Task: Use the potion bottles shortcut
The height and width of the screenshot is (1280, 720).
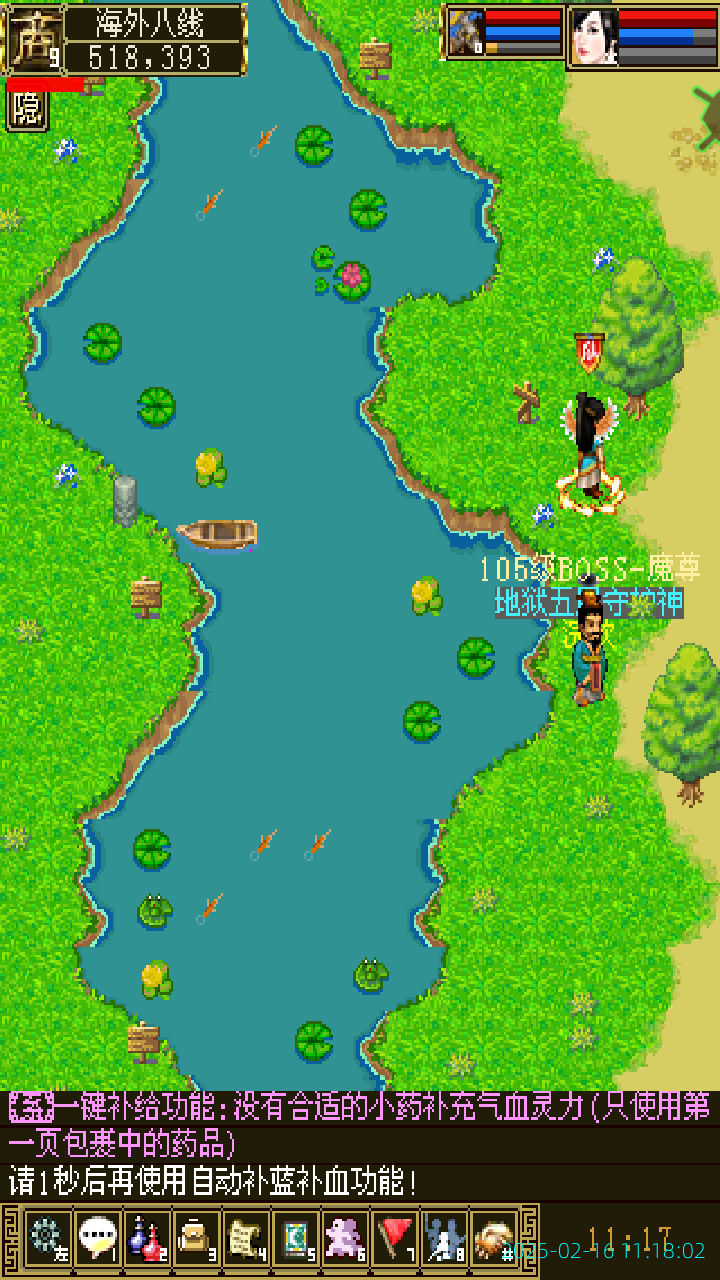Action: tap(146, 1238)
